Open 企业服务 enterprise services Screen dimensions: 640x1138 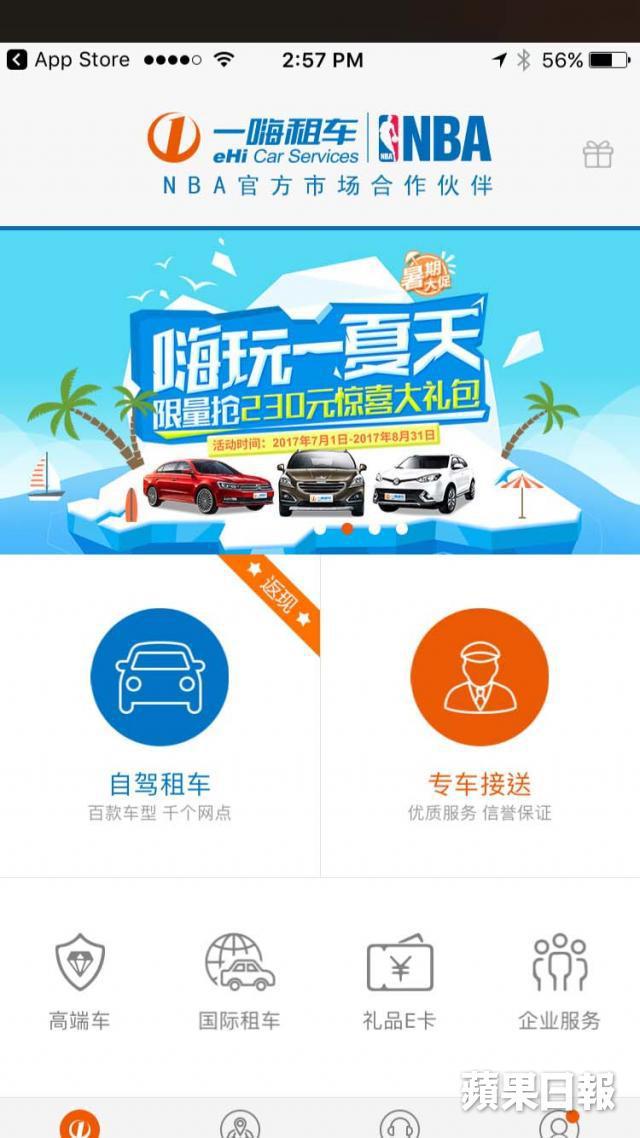[559, 980]
